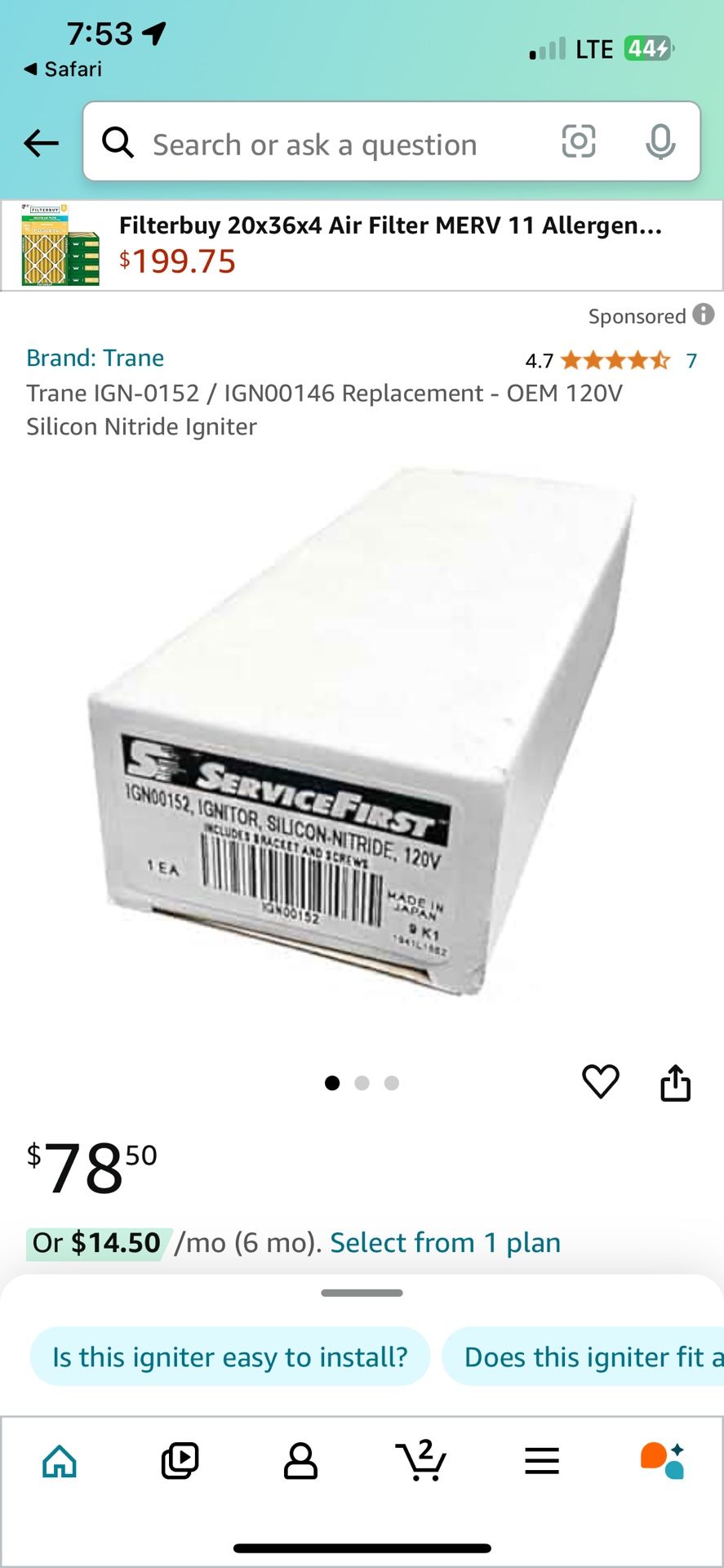Open Select from 1 plan link
The image size is (724, 1568).
click(445, 1242)
